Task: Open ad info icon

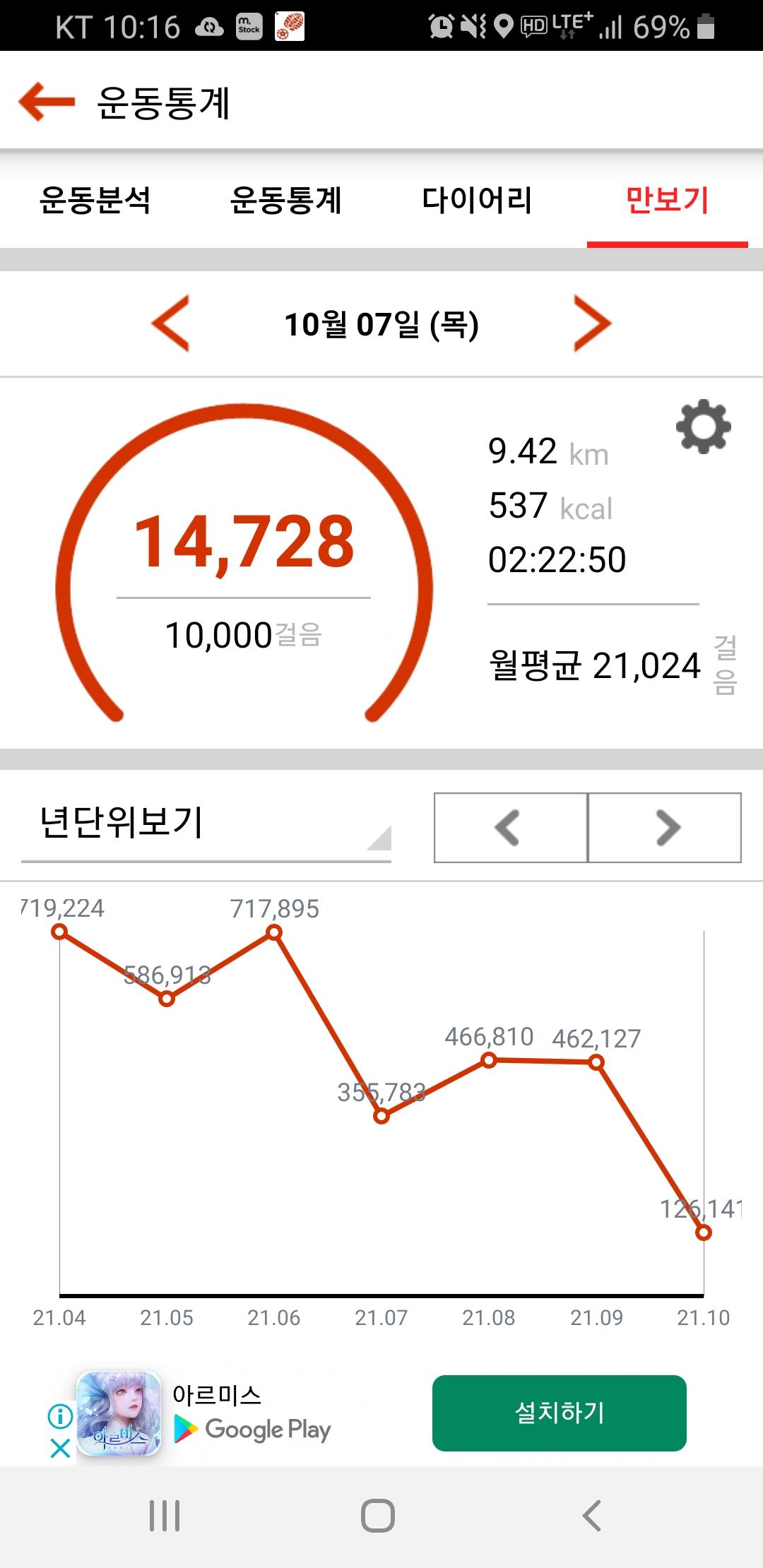Action: [x=61, y=1415]
